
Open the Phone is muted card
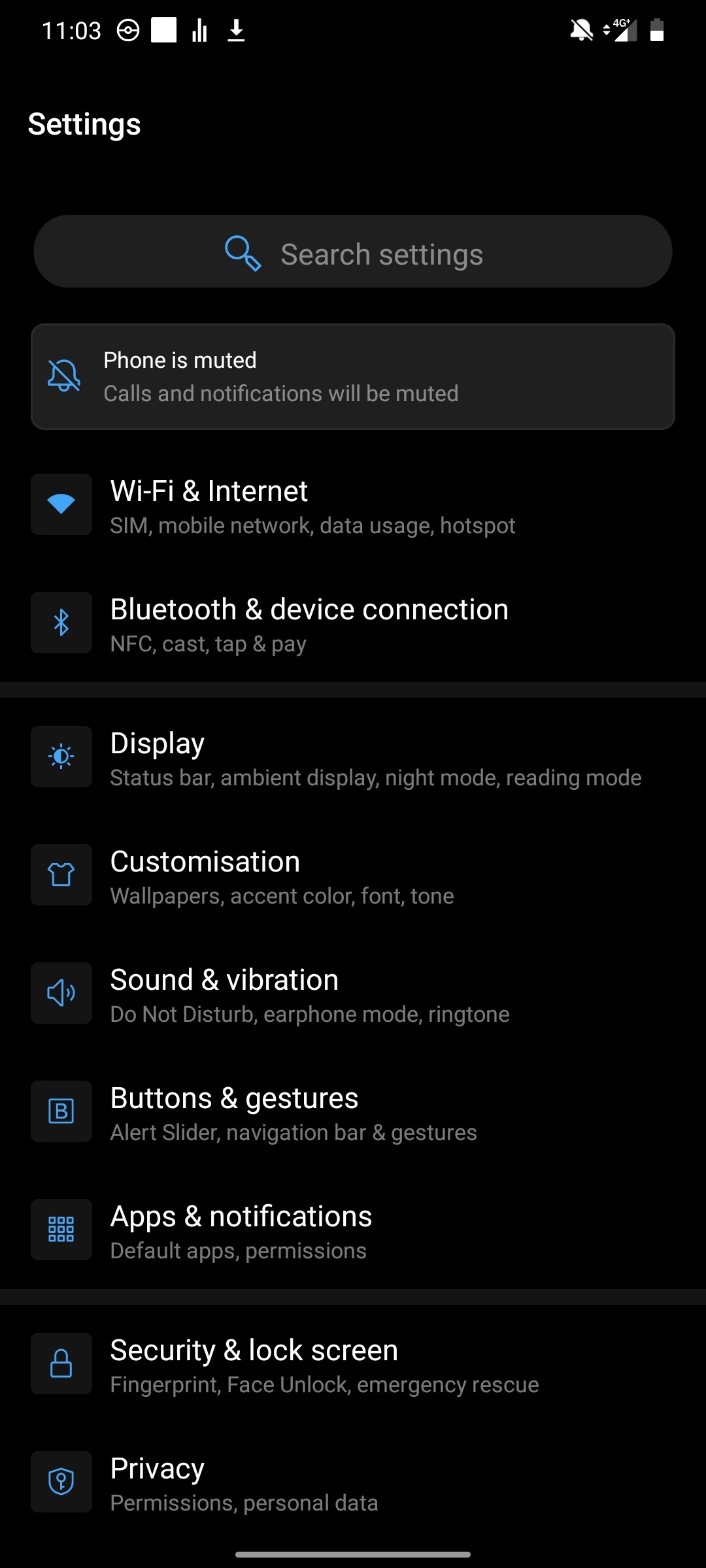point(353,377)
